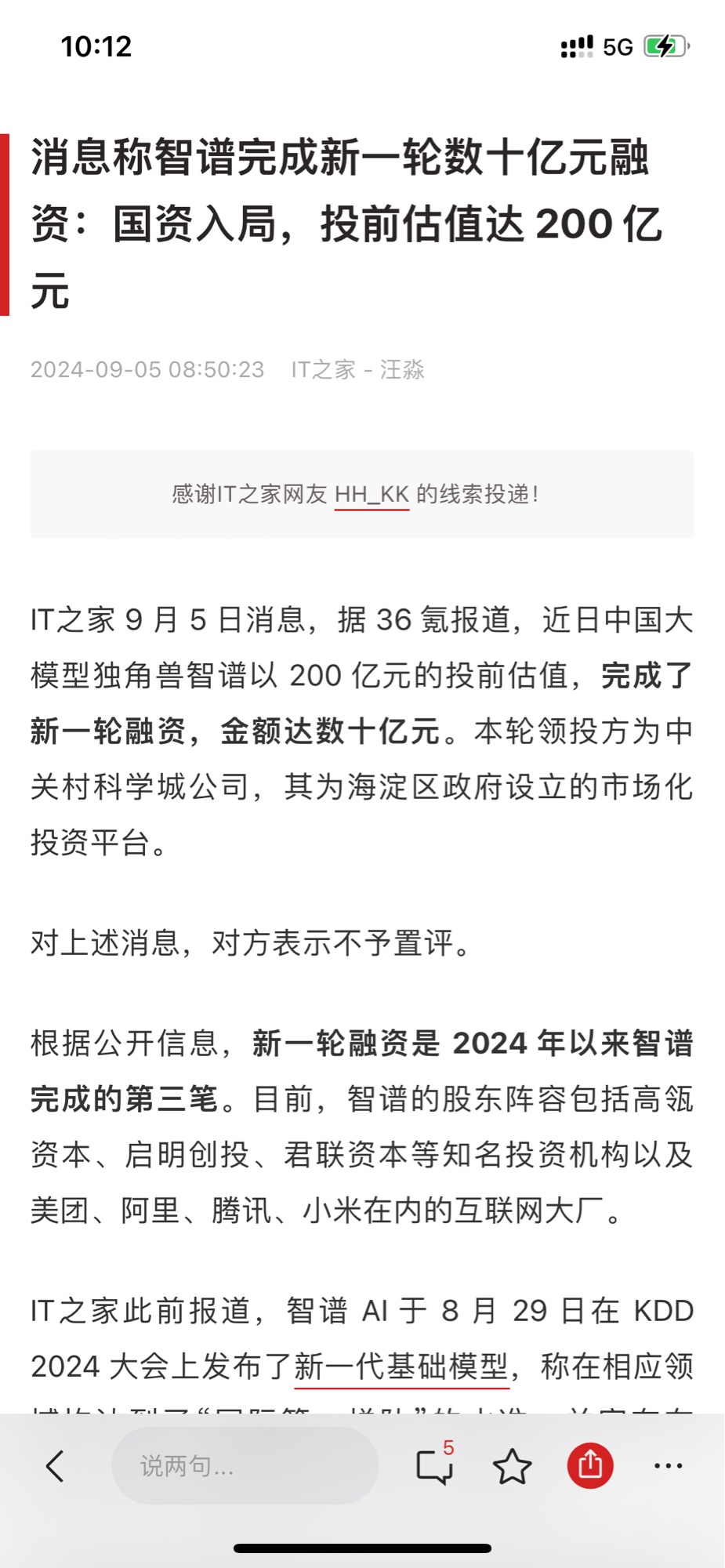The image size is (725, 1568).
Task: Go back using the bottom arrow
Action: (x=55, y=1465)
